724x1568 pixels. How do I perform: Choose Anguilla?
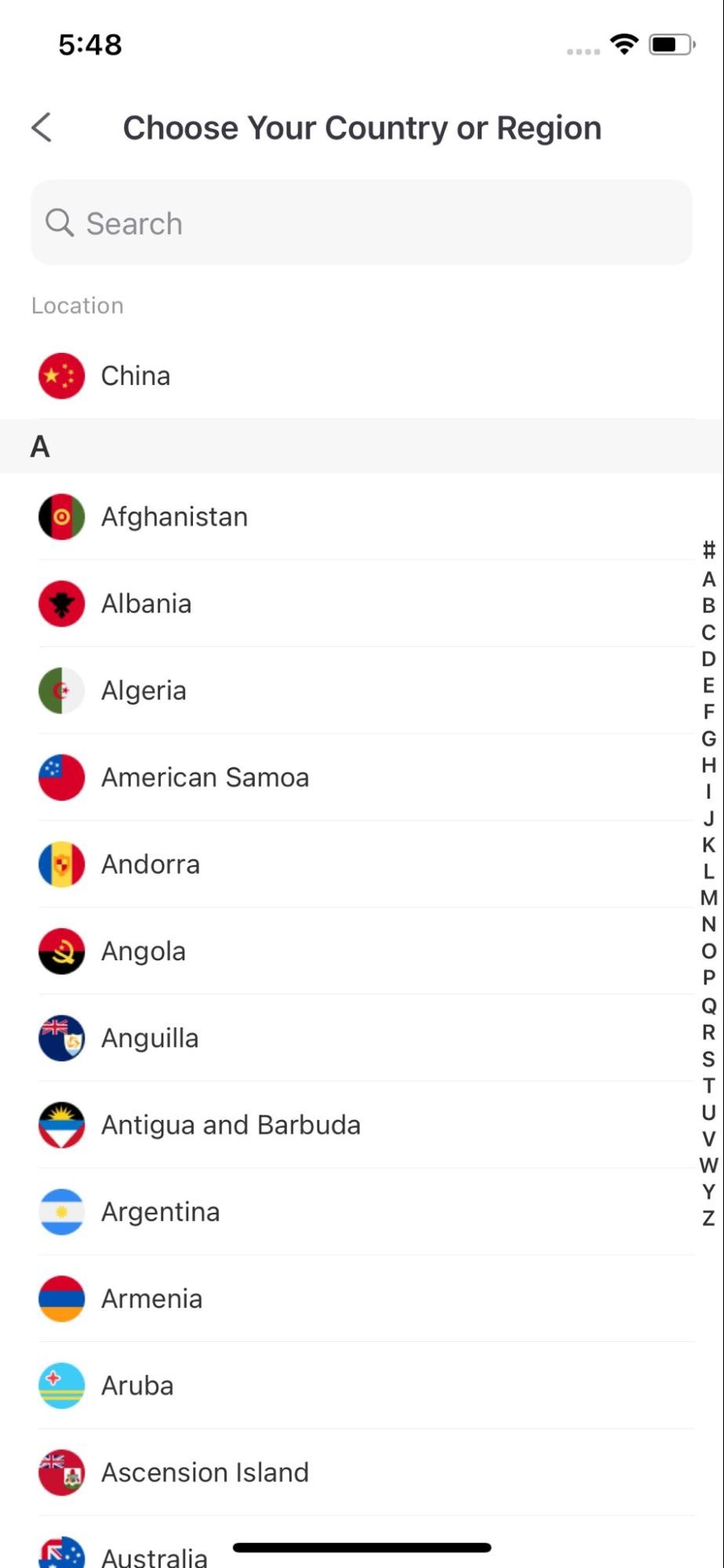149,1039
